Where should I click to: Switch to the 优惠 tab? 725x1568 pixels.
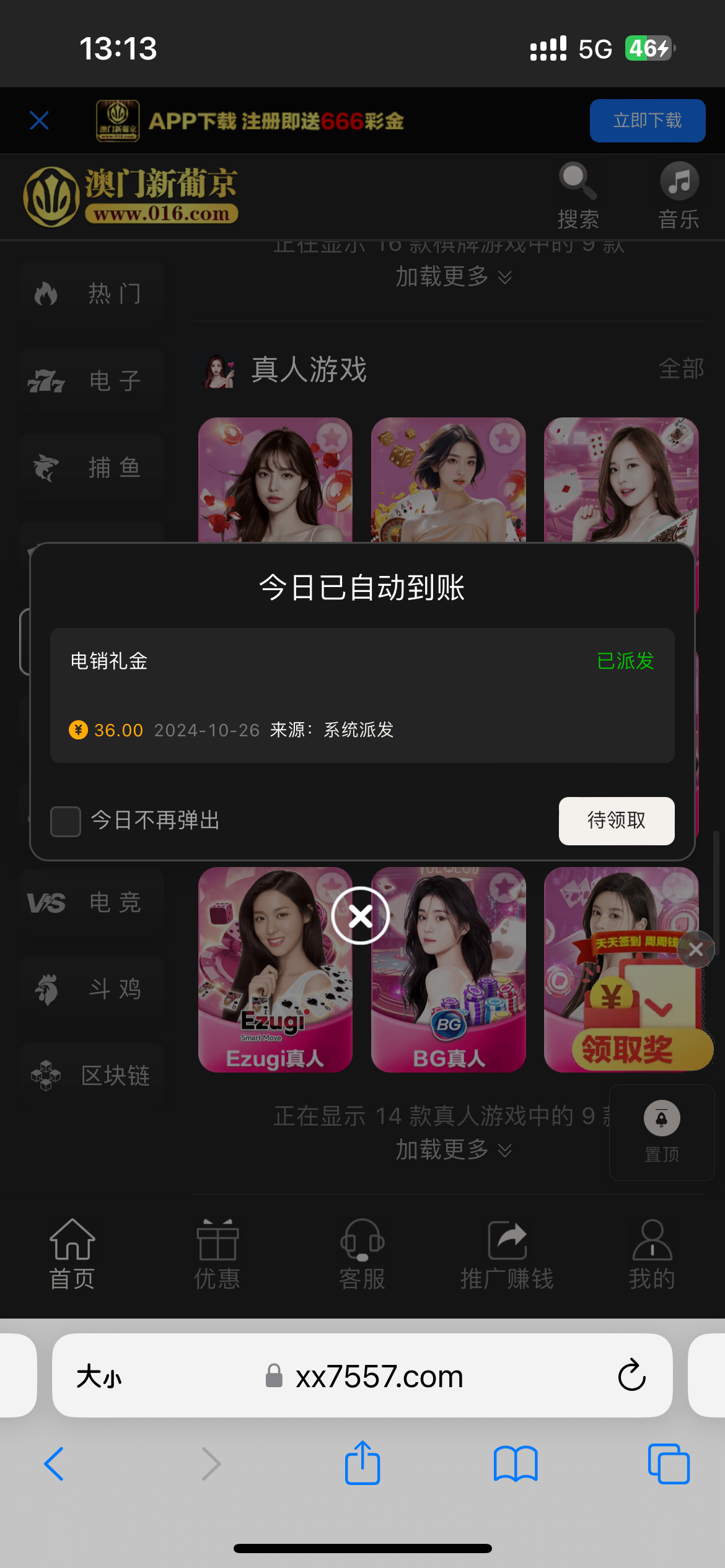(x=217, y=1254)
